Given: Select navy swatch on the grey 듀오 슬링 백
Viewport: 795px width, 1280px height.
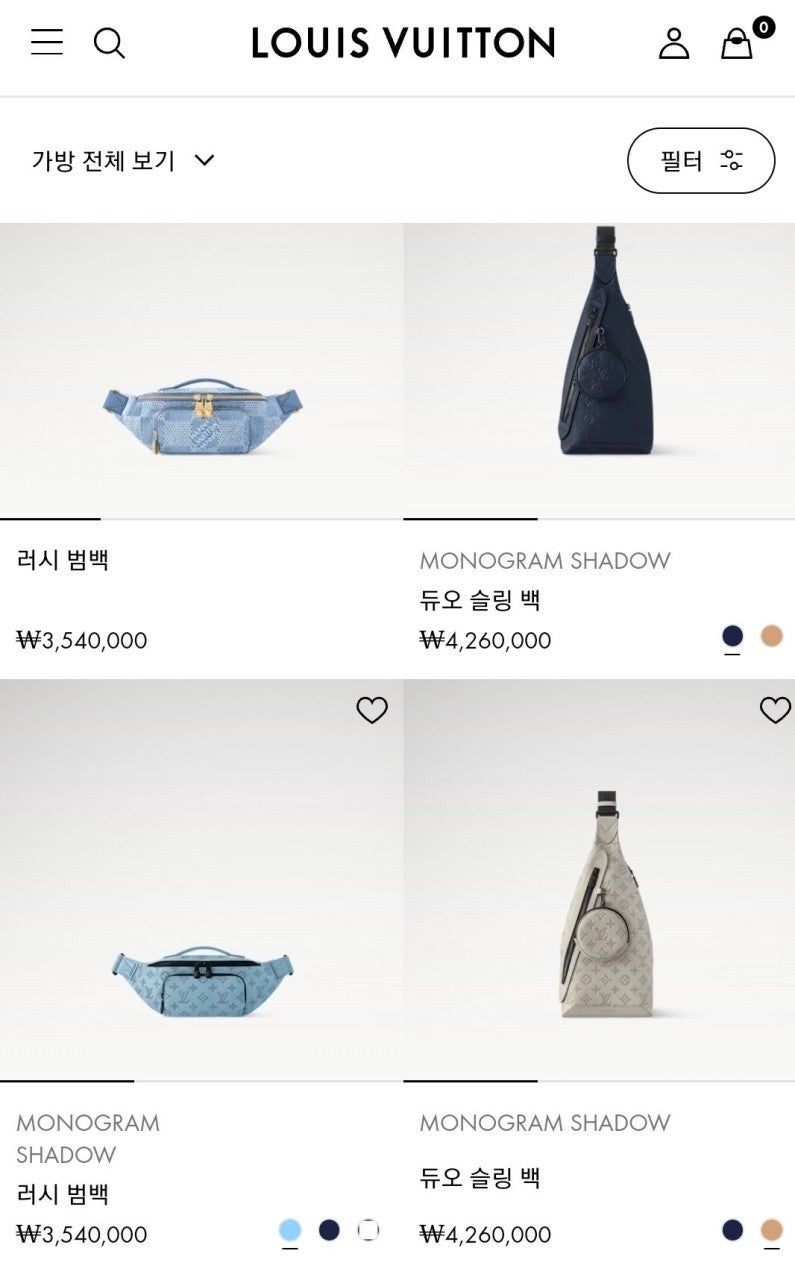Looking at the screenshot, I should tap(732, 1230).
